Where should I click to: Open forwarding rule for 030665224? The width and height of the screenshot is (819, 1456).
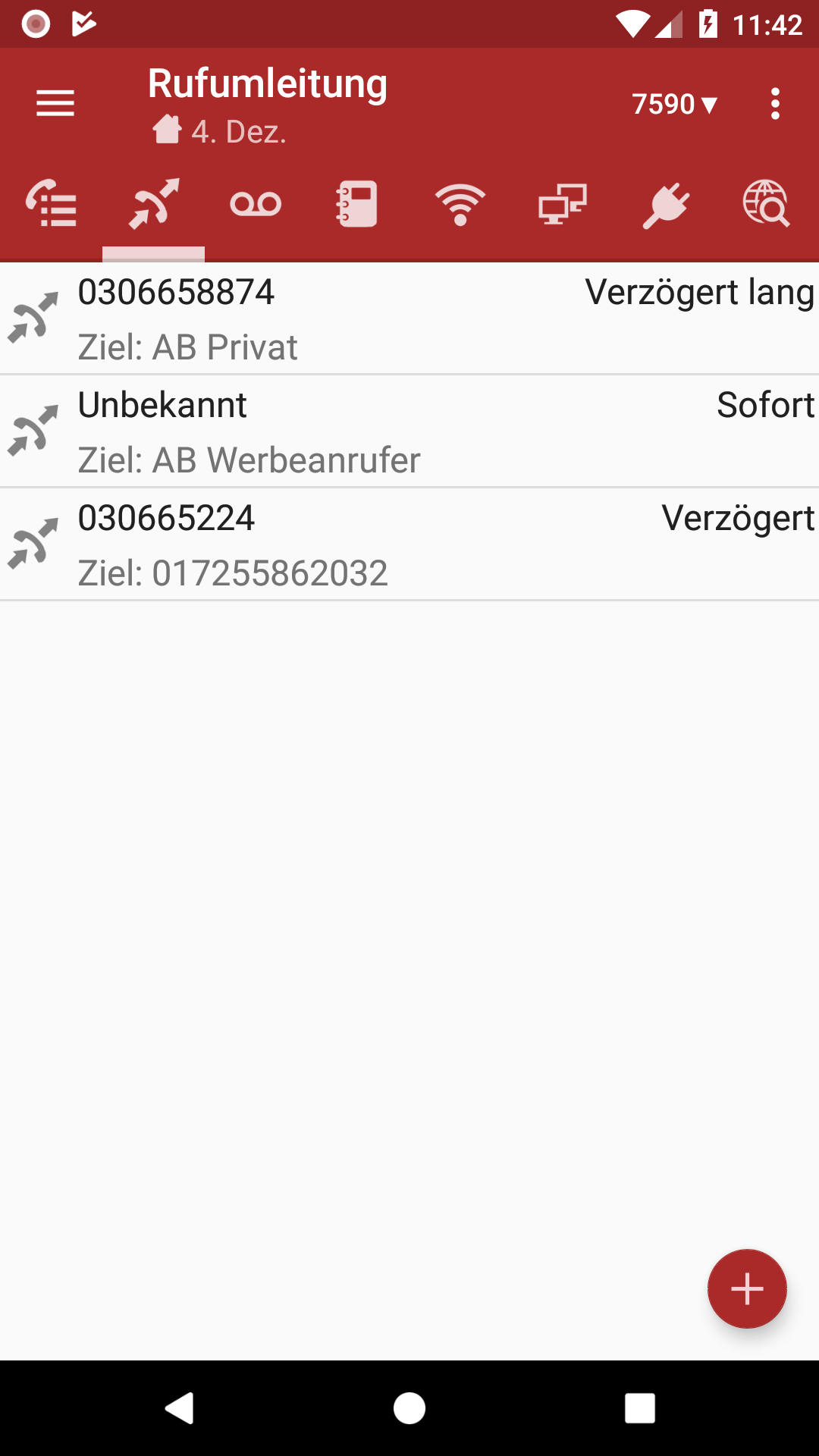[x=409, y=544]
